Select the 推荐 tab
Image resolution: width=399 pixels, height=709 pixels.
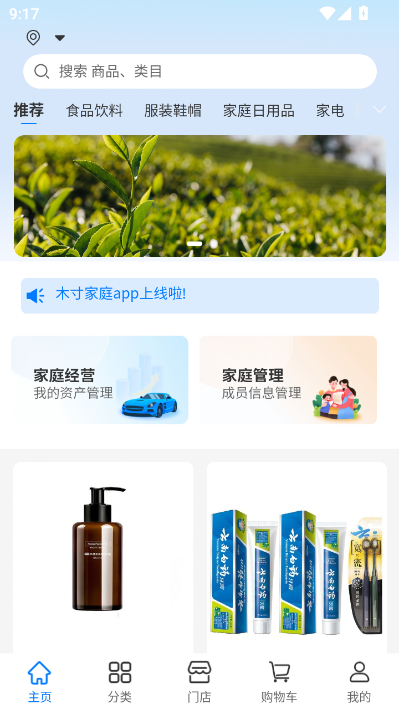(28, 110)
